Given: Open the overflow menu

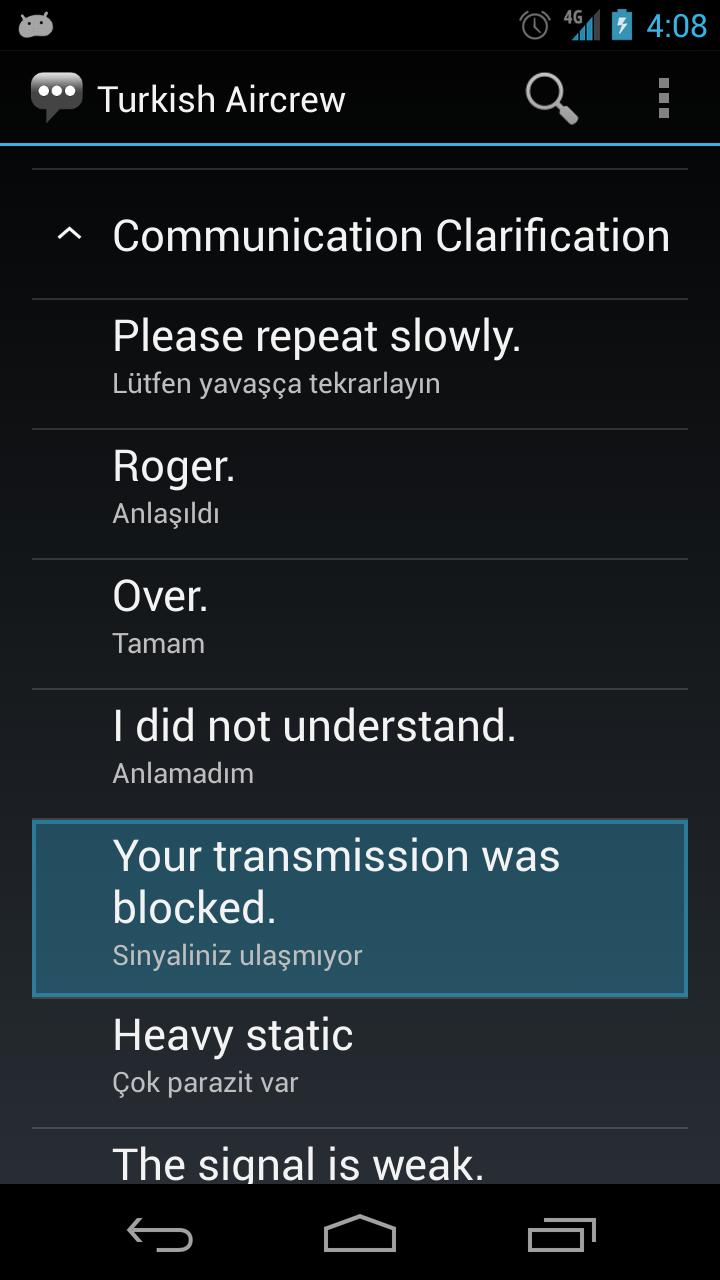Looking at the screenshot, I should (663, 98).
